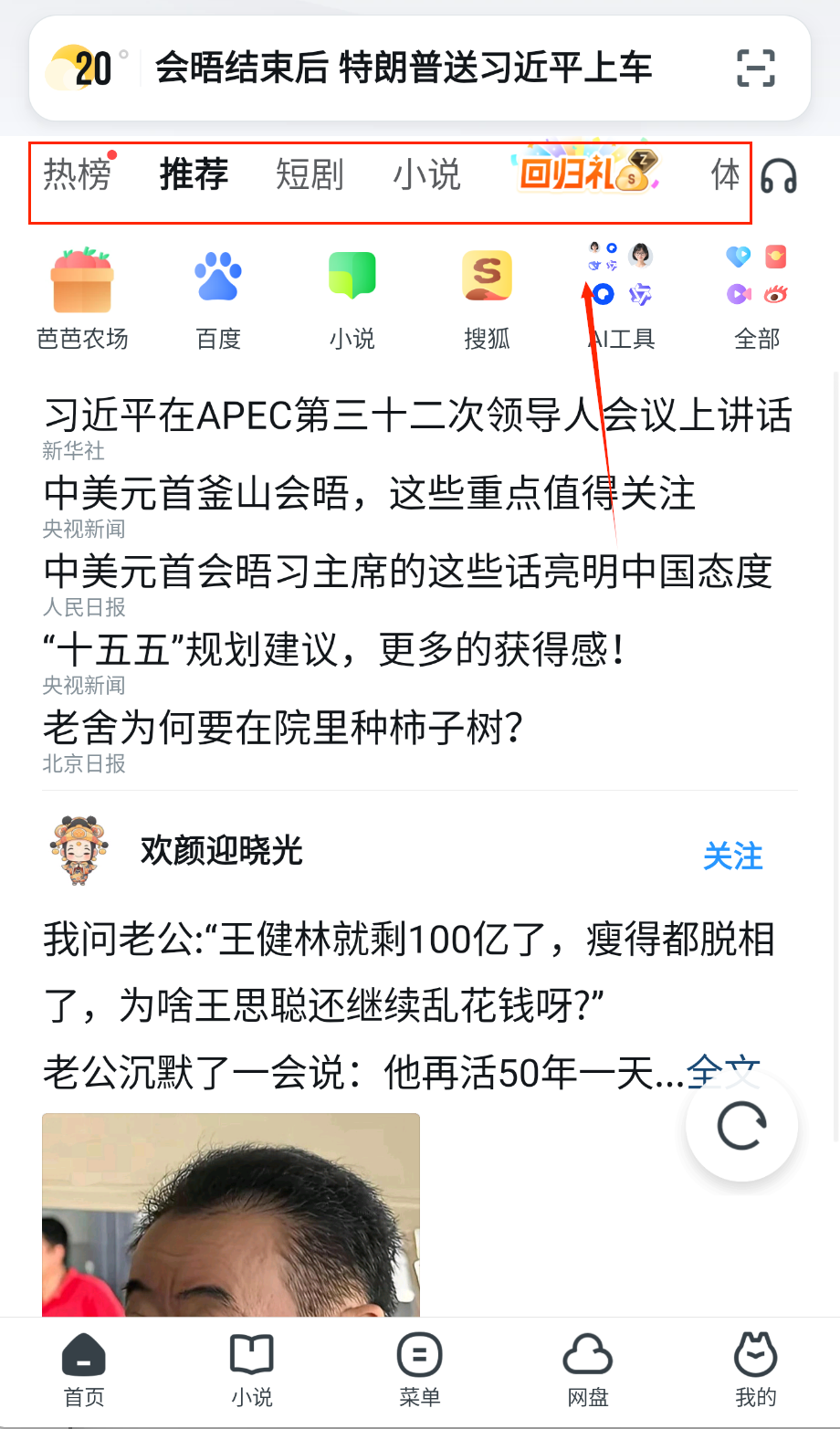840x1429 pixels.
Task: View 全部 shortcuts
Action: coord(757,299)
